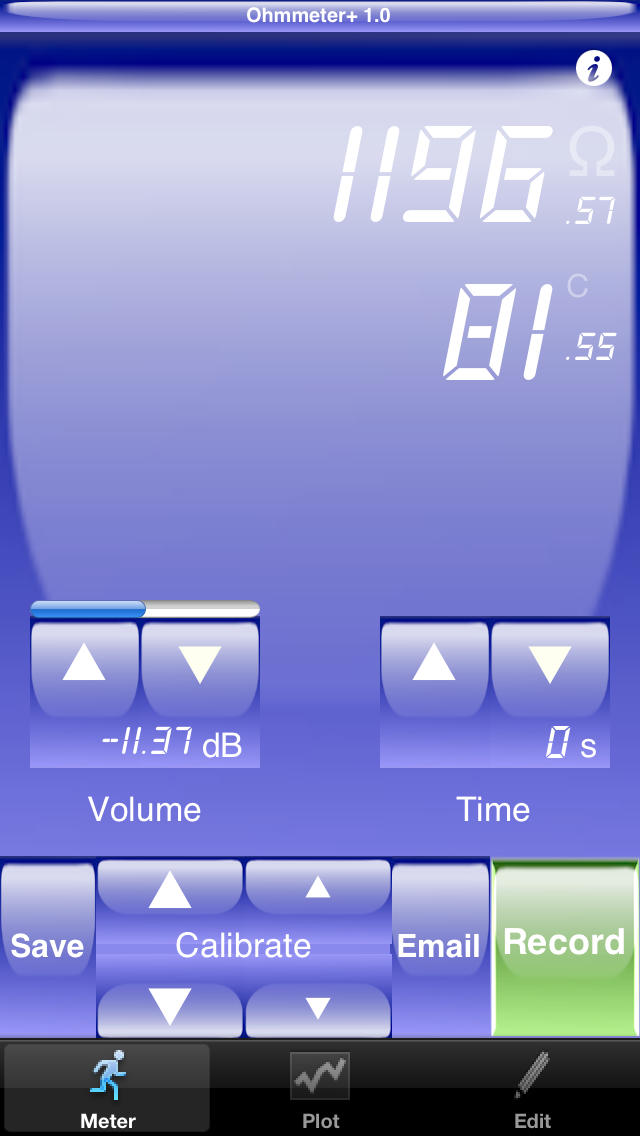Tap the large Calibrate up arrow
The image size is (640, 1136).
[170, 888]
